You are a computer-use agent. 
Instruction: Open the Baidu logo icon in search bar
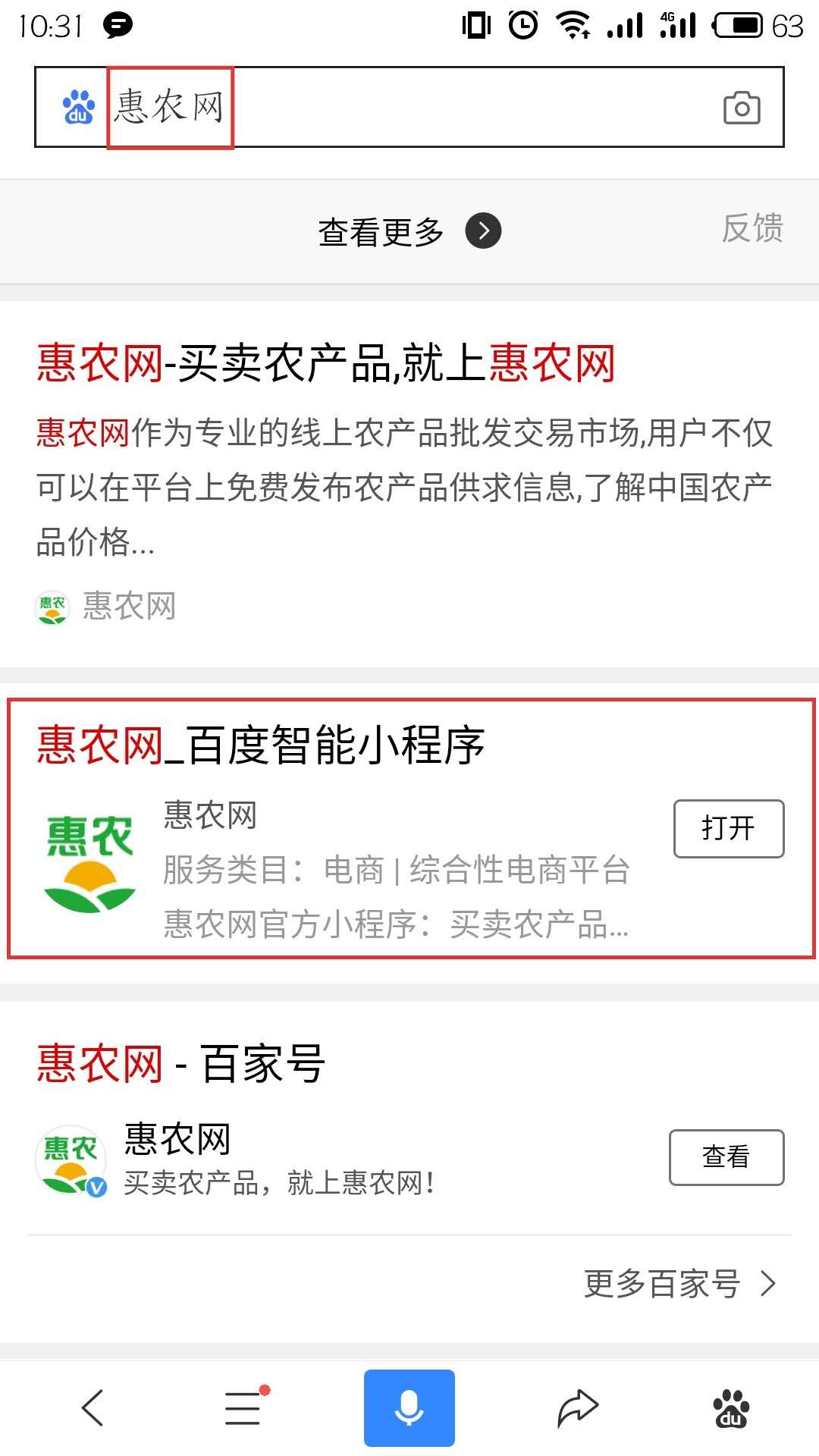77,107
